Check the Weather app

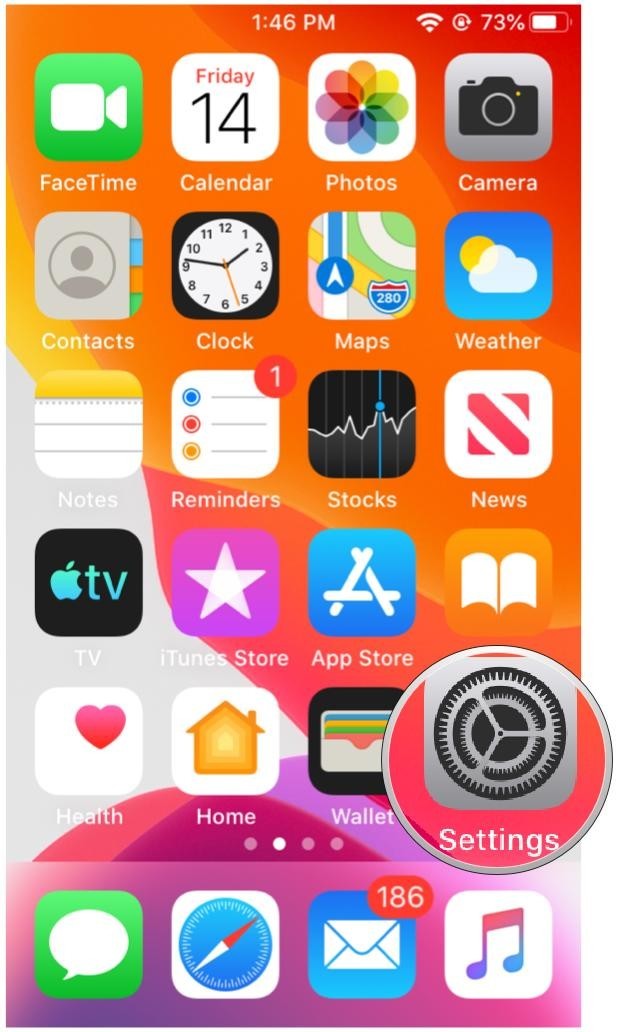pyautogui.click(x=498, y=265)
